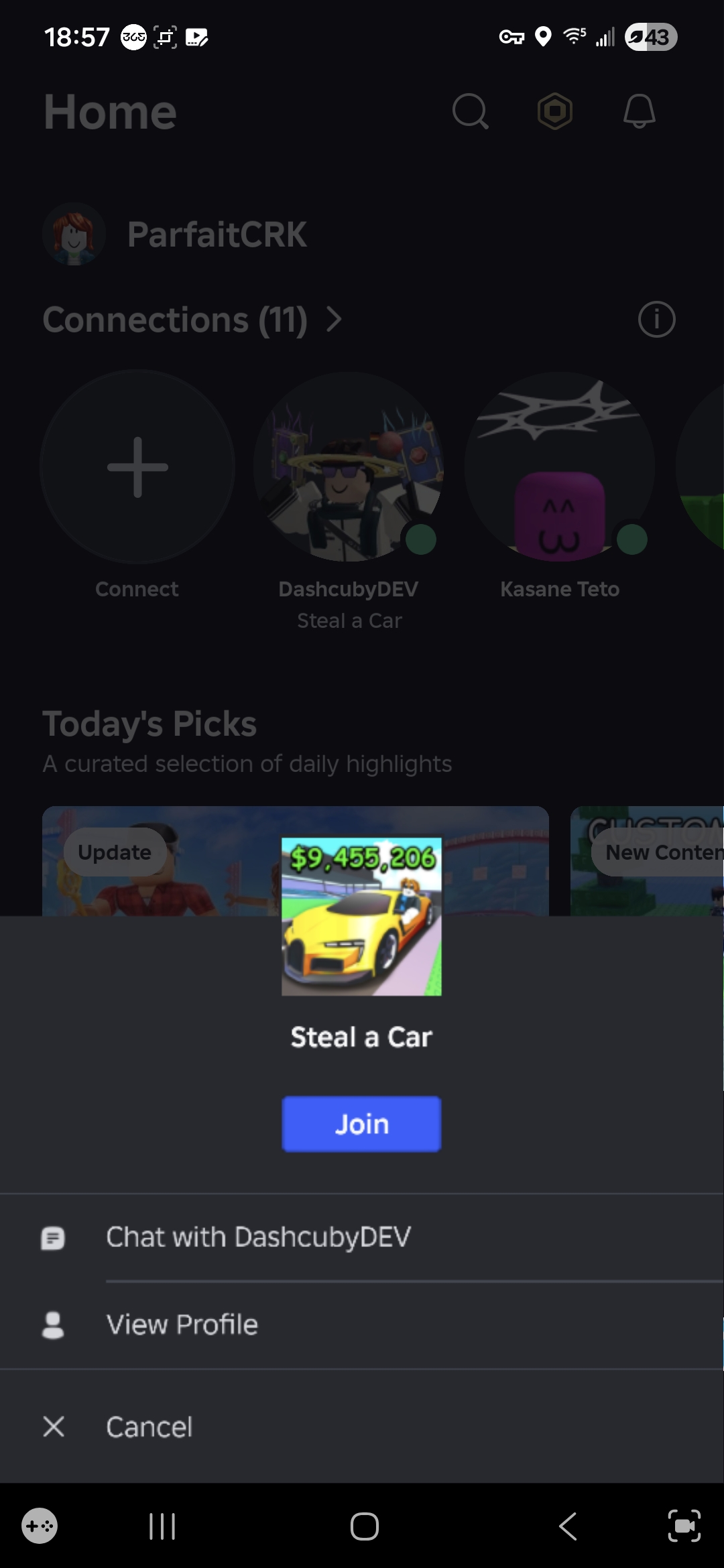Cancel and close the bottom sheet

coord(149,1427)
